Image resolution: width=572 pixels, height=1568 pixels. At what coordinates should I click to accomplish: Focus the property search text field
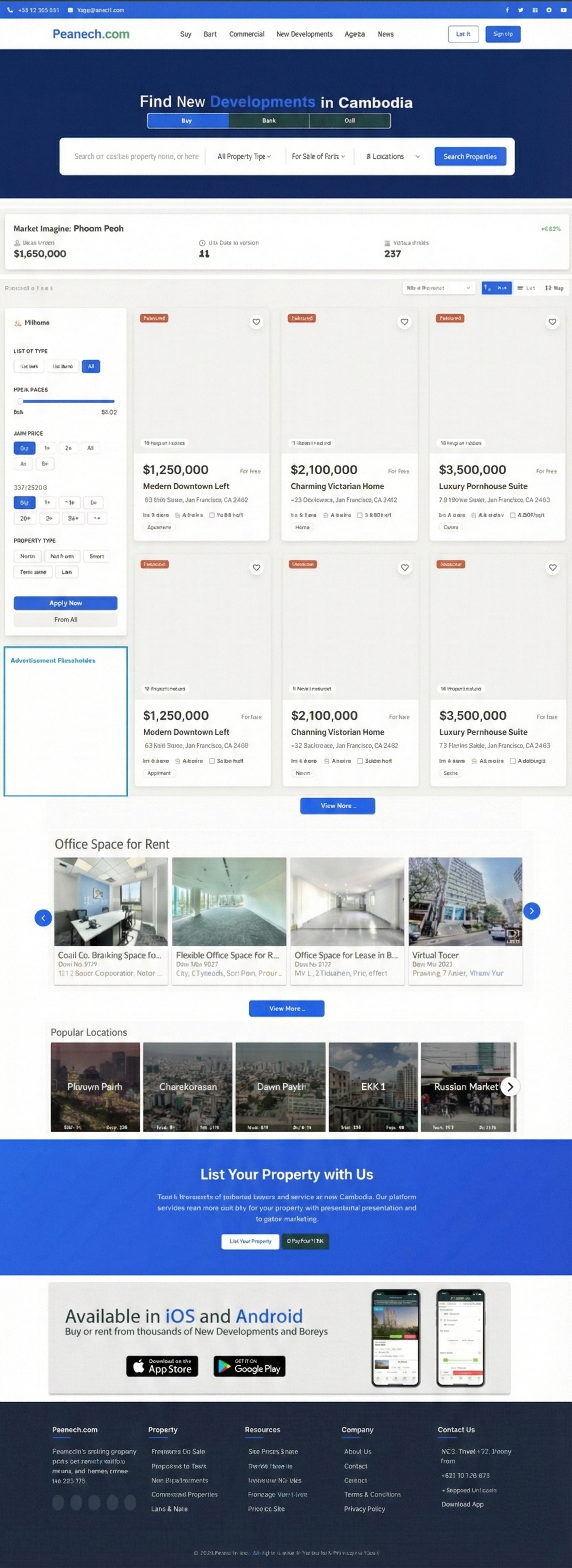[137, 157]
